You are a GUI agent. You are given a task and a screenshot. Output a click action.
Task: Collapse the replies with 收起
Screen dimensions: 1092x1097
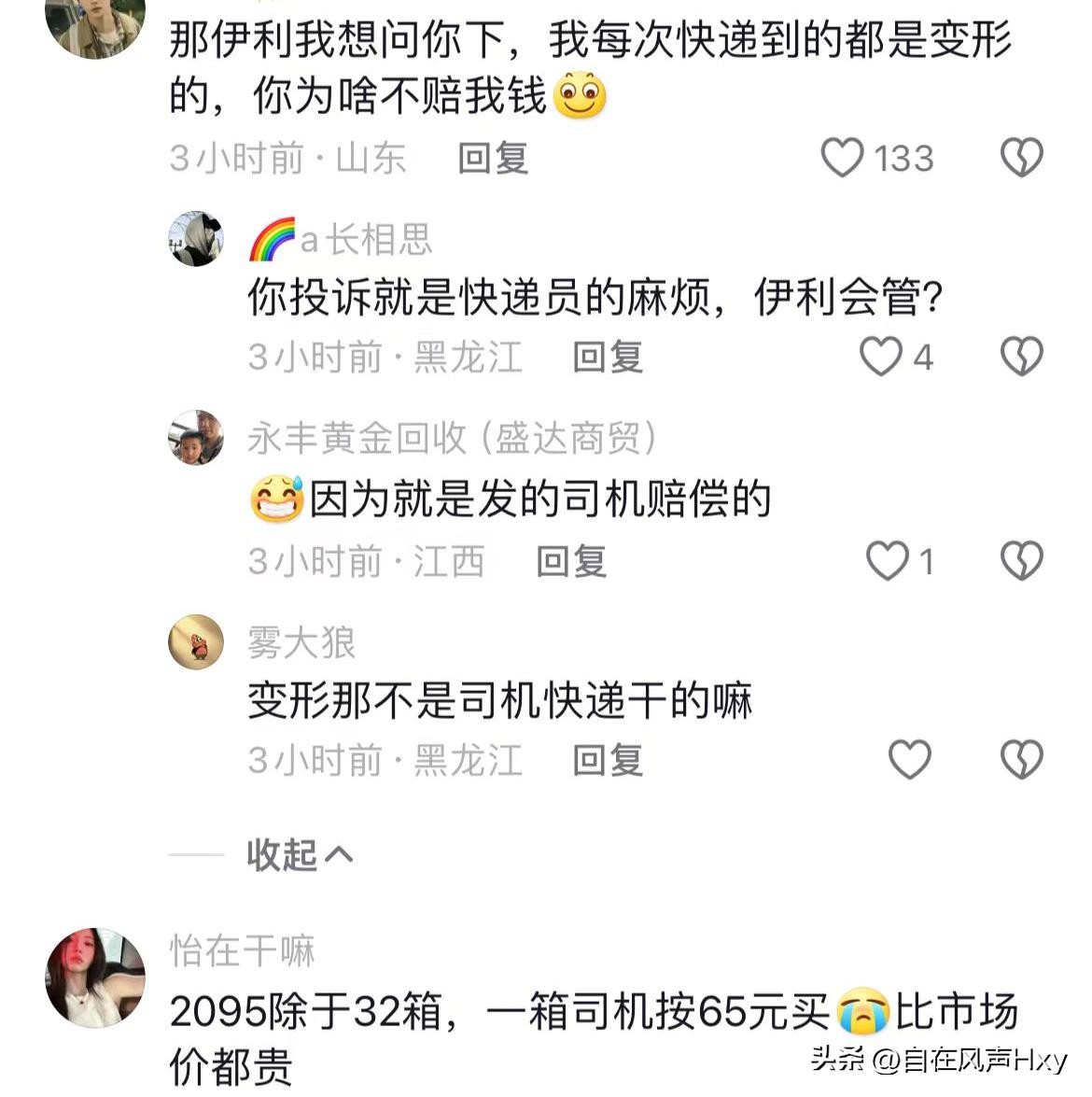coord(299,854)
